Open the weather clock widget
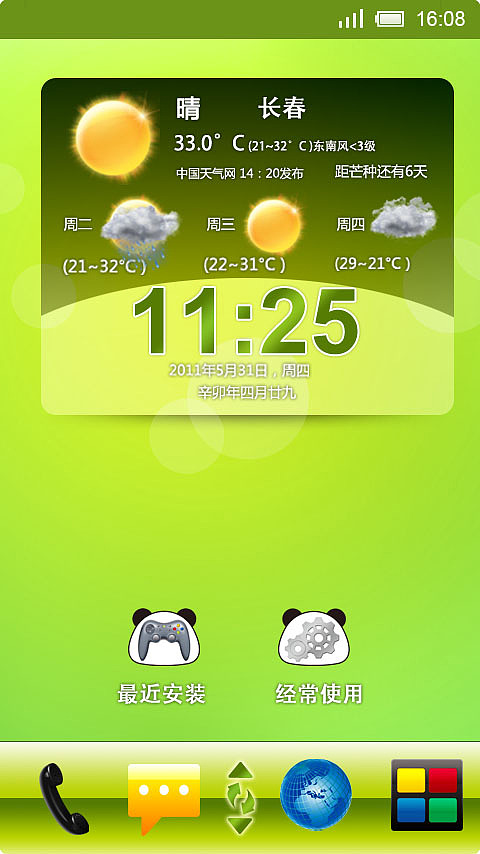The height and width of the screenshot is (854, 480). point(247,246)
